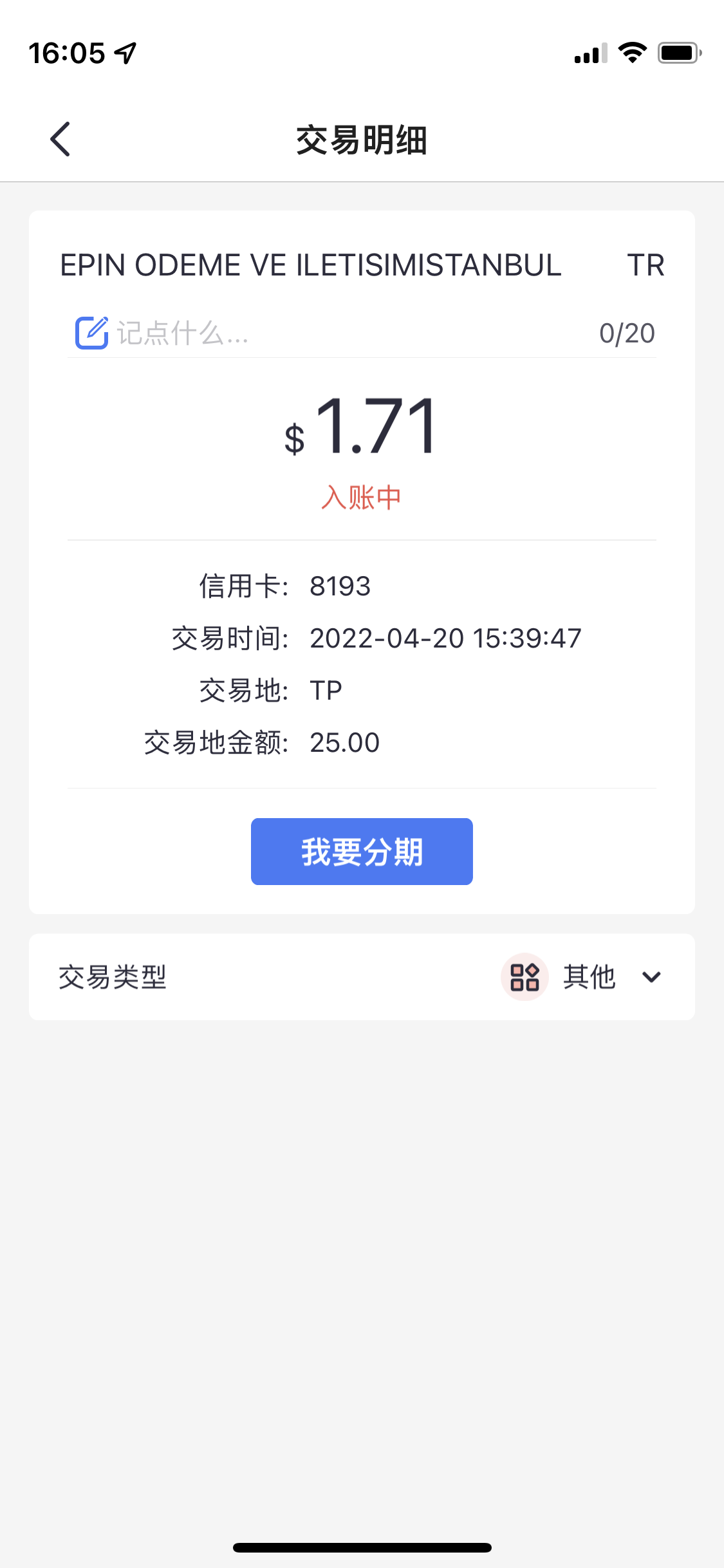This screenshot has width=724, height=1568.
Task: Expand the 交易类型 dropdown showing 其他
Action: tap(651, 977)
